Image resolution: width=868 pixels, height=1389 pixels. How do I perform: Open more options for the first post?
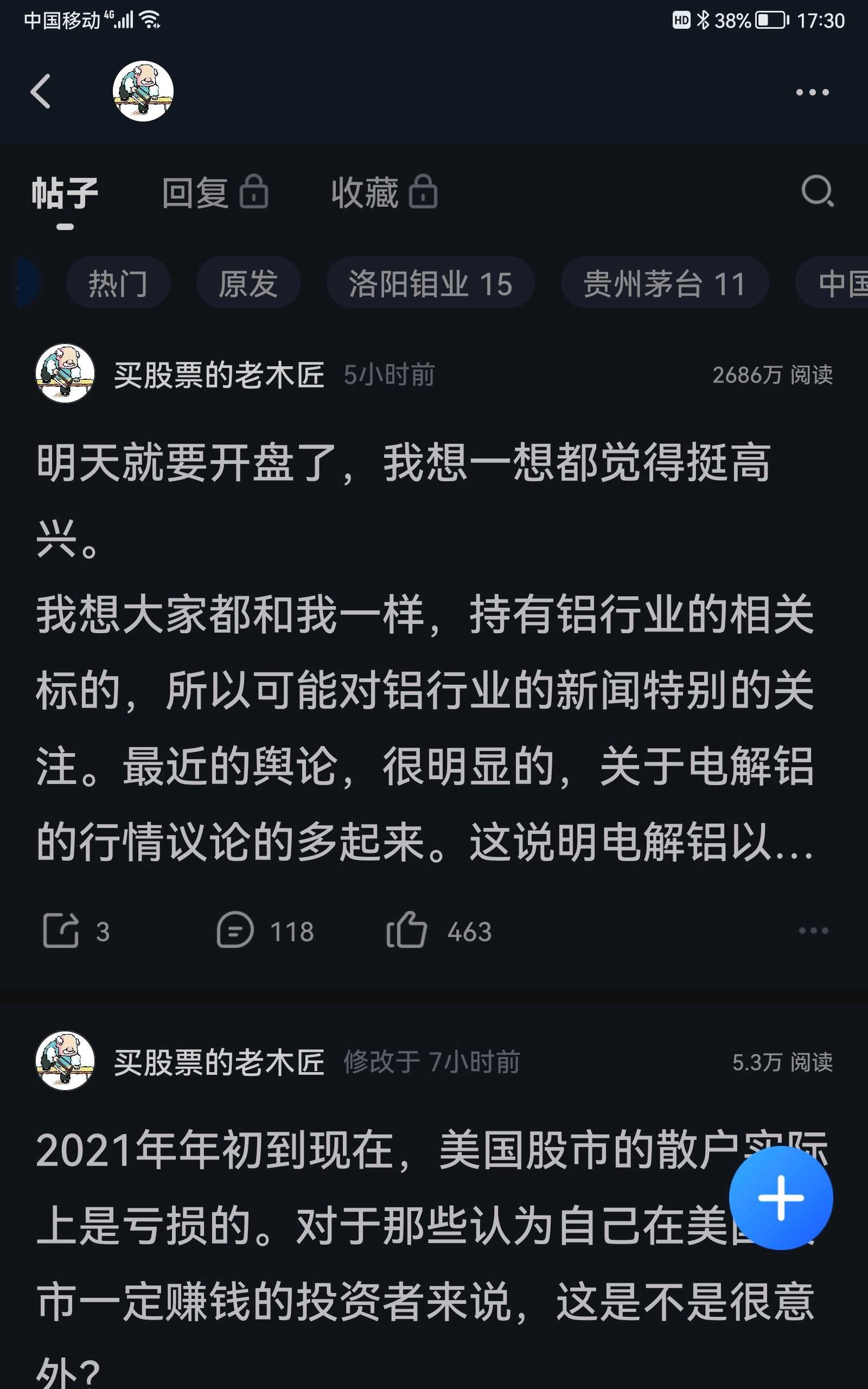click(x=813, y=931)
